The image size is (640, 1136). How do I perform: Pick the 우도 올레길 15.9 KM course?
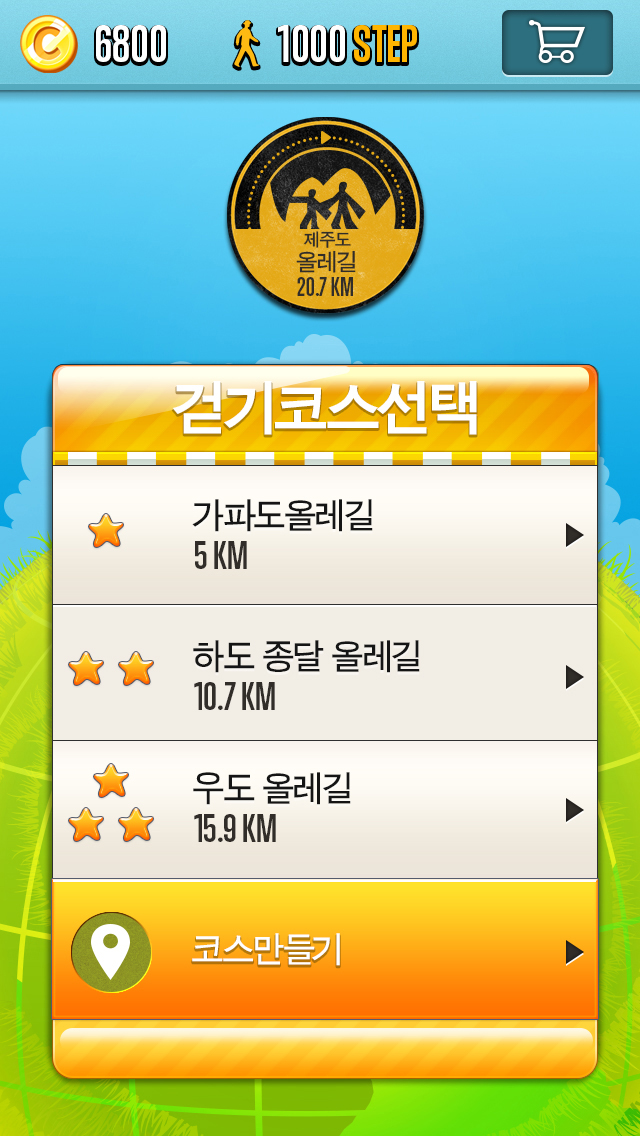(325, 809)
